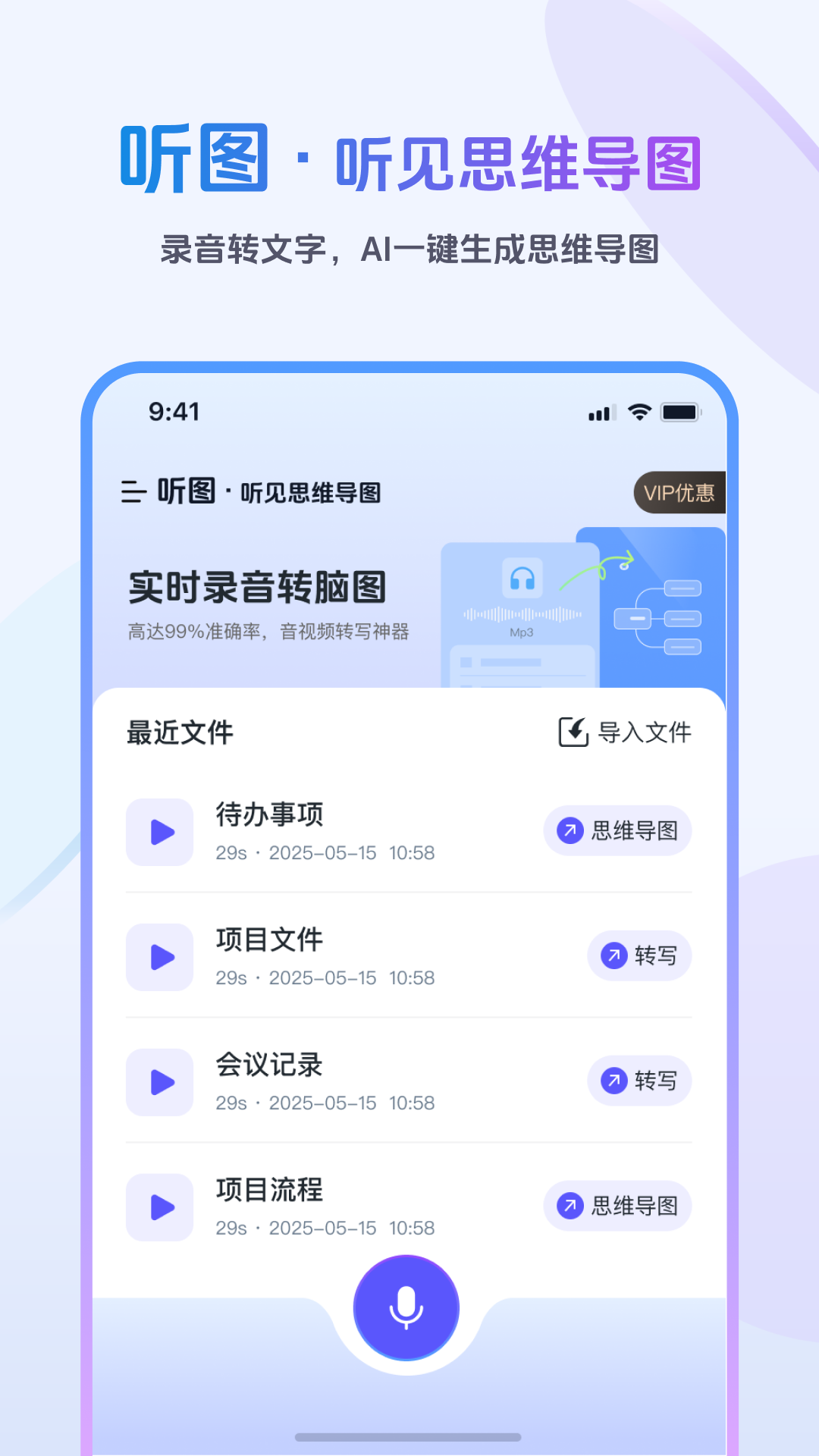The height and width of the screenshot is (1456, 819).
Task: Start 转写 for 项目文件
Action: coord(639,957)
